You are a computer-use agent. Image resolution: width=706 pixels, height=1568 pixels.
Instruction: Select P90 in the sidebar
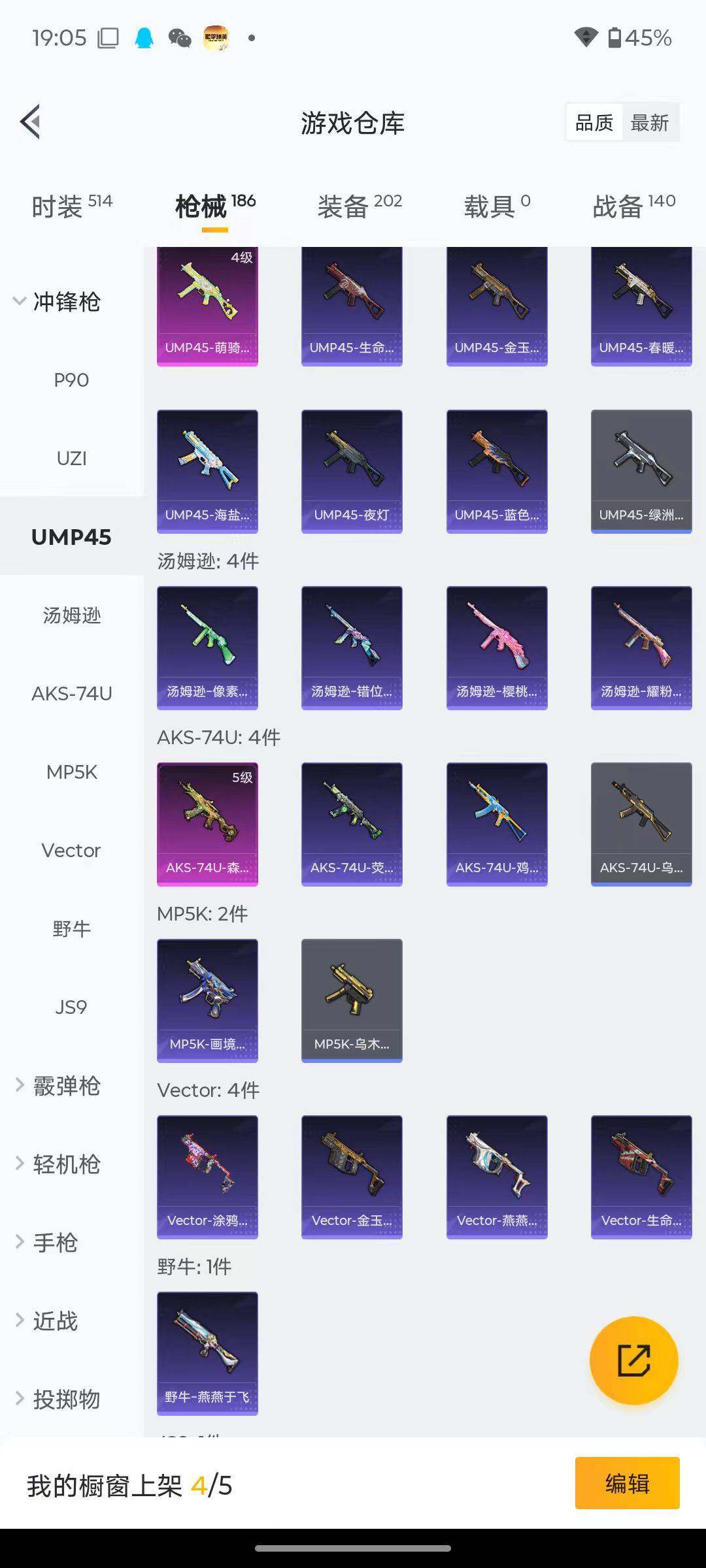pos(71,380)
